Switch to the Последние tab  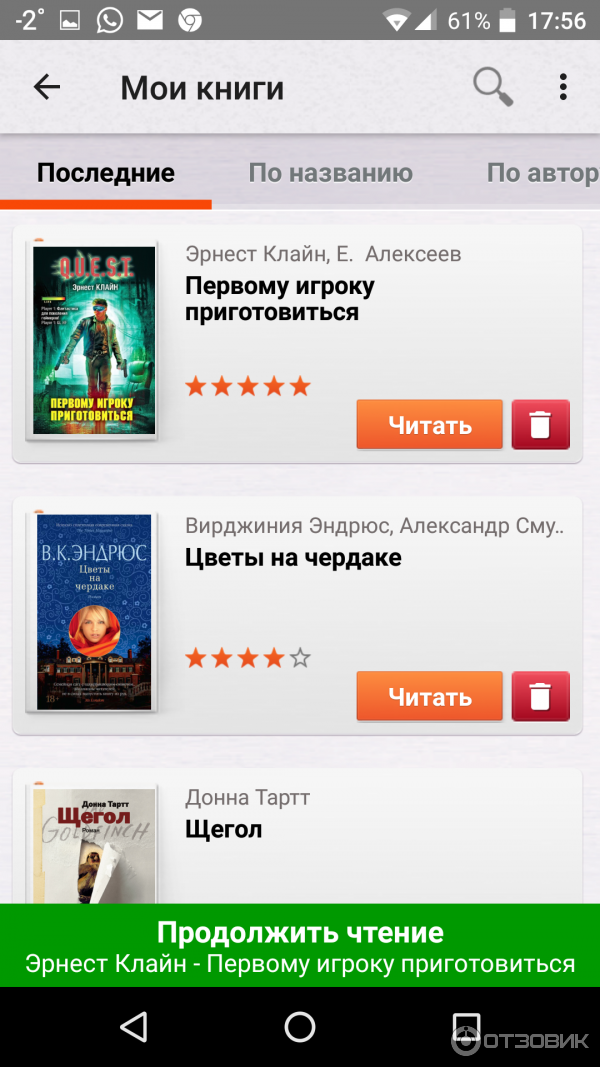106,173
